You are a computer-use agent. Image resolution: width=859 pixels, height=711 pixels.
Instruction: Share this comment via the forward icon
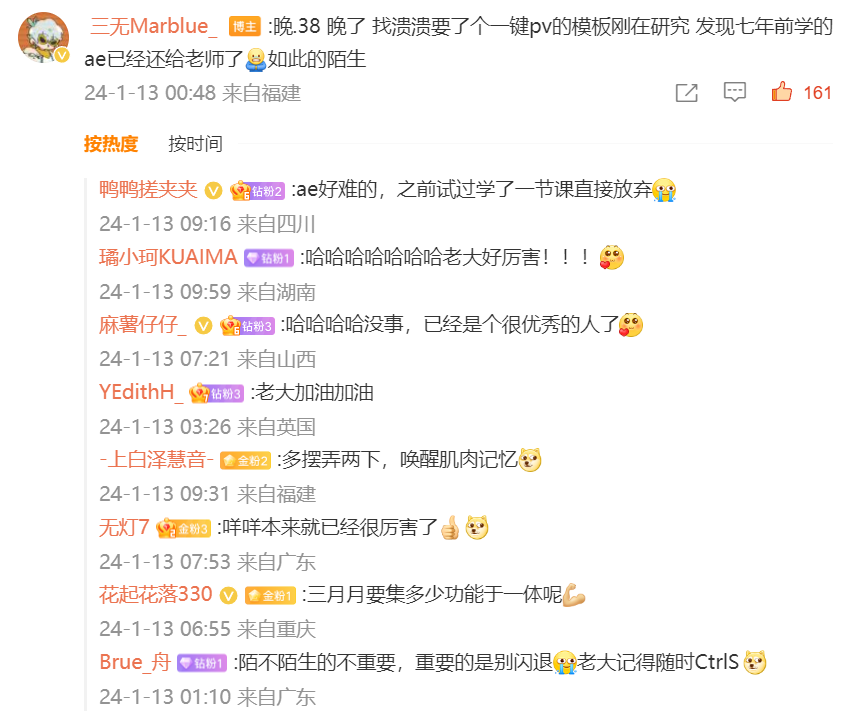point(686,93)
